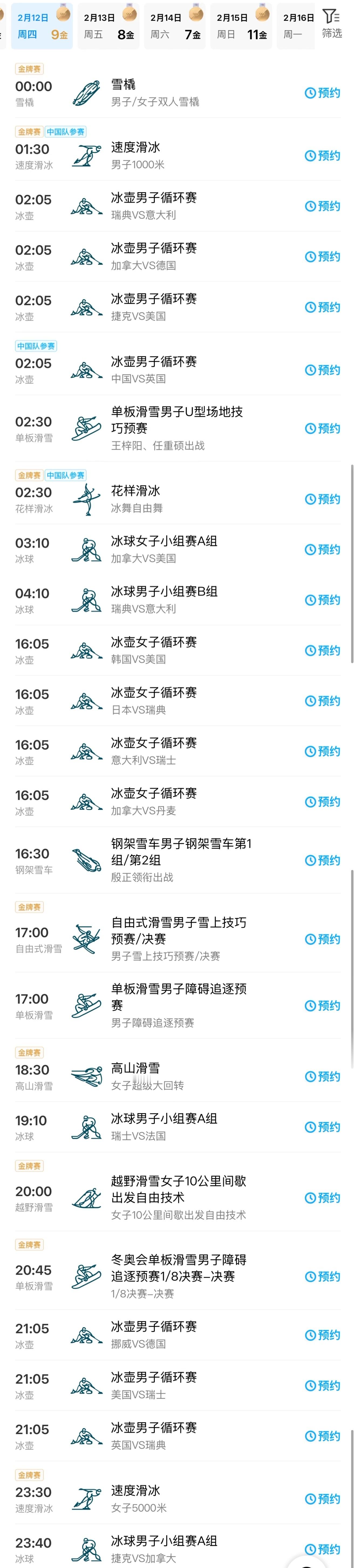Switch to the 2月15日 周日 tab
This screenshot has width=356, height=1568.
[x=242, y=26]
